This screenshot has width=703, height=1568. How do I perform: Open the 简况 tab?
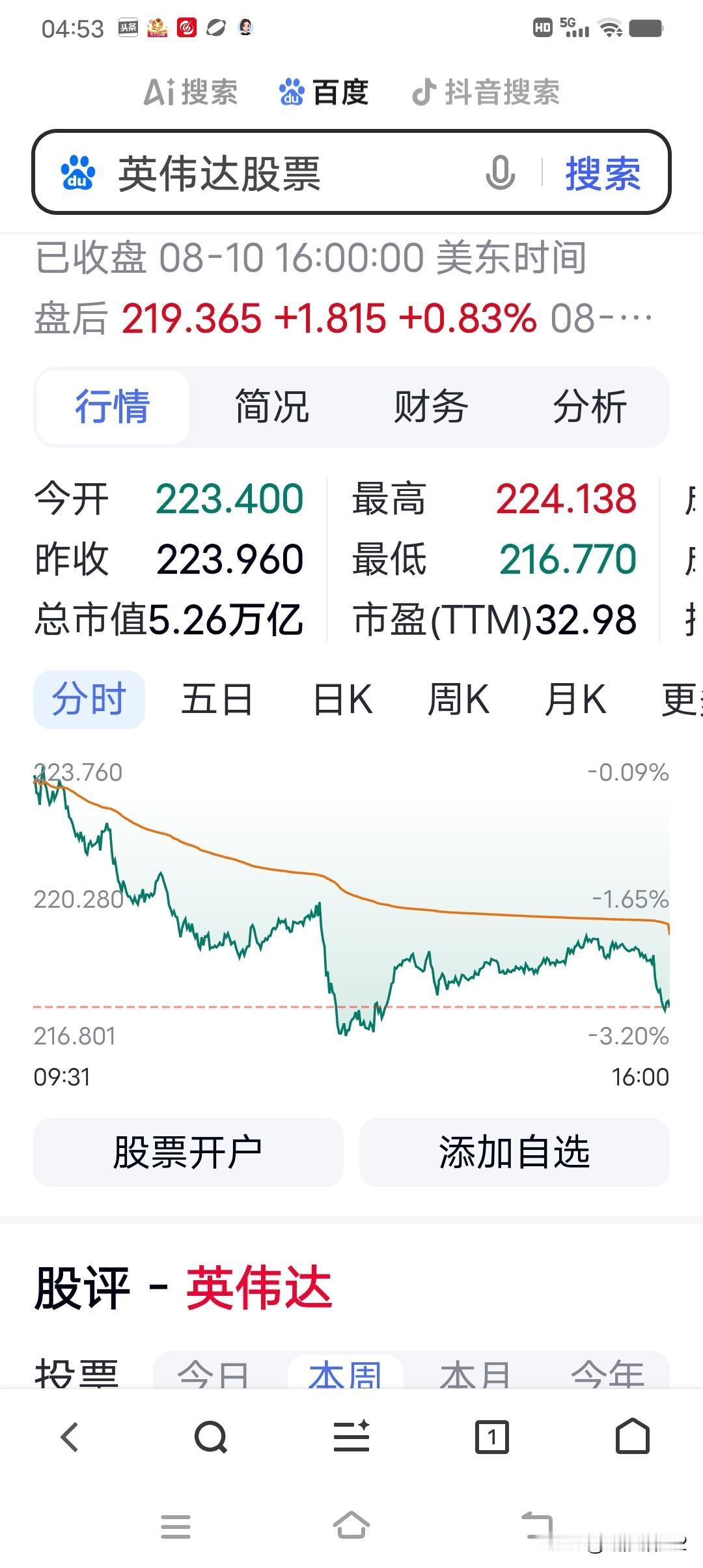(272, 407)
